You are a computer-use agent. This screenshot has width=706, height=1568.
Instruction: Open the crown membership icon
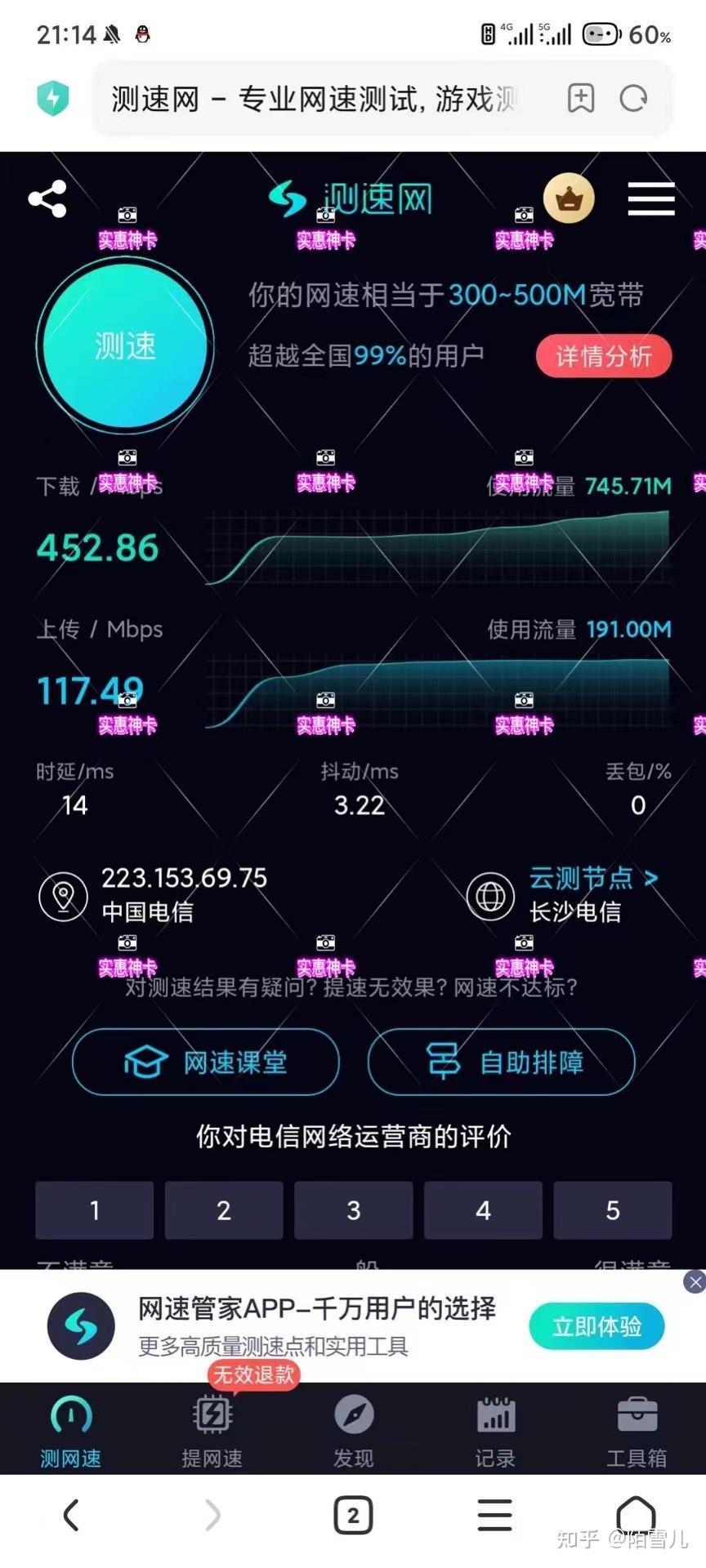570,198
